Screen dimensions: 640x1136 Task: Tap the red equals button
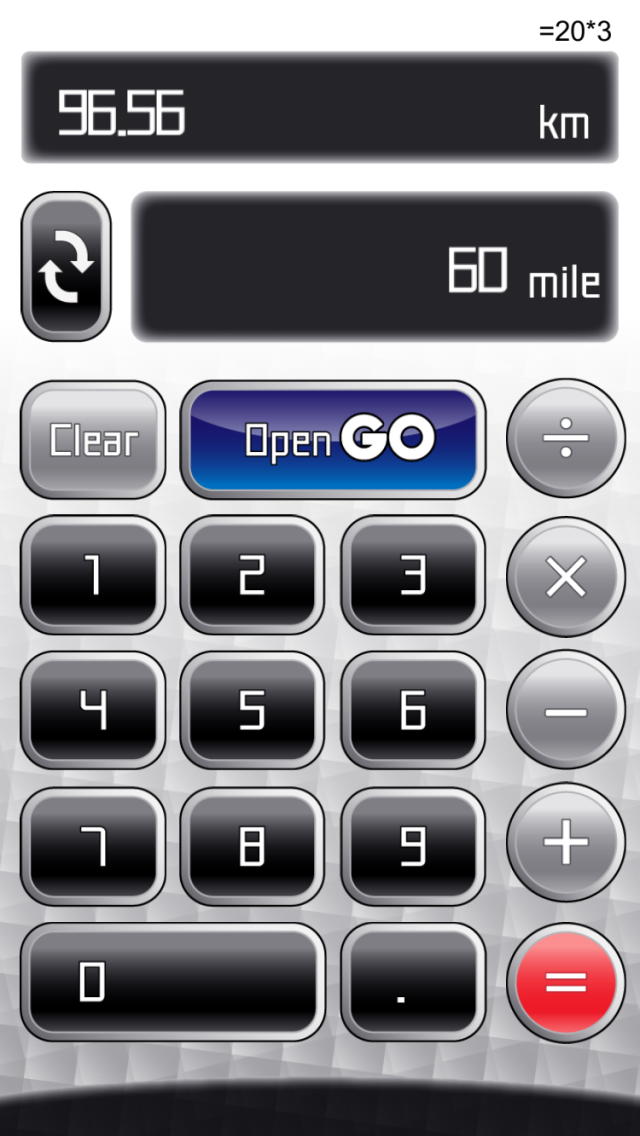coord(565,982)
